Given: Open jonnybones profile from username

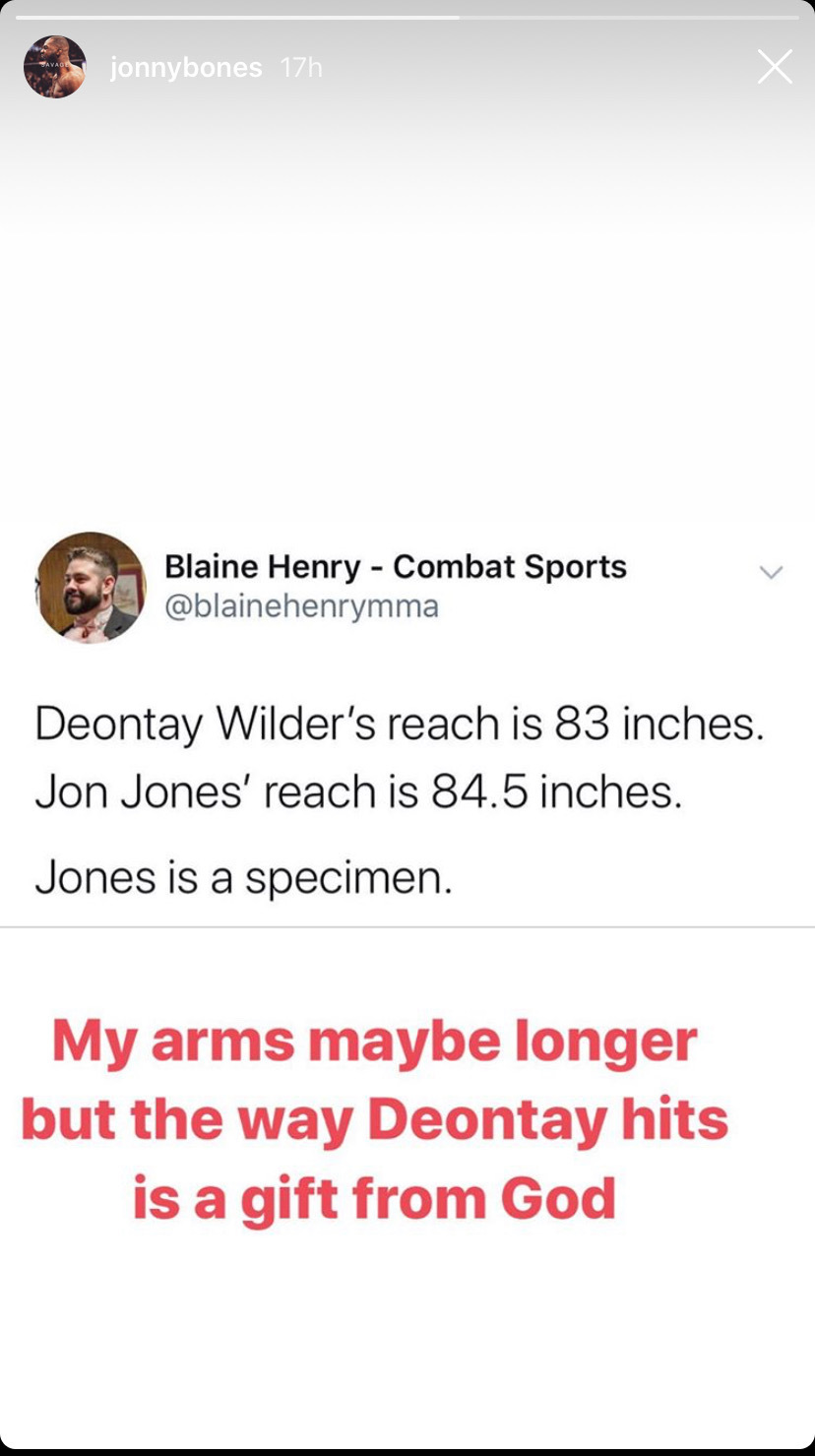Looking at the screenshot, I should [x=186, y=68].
